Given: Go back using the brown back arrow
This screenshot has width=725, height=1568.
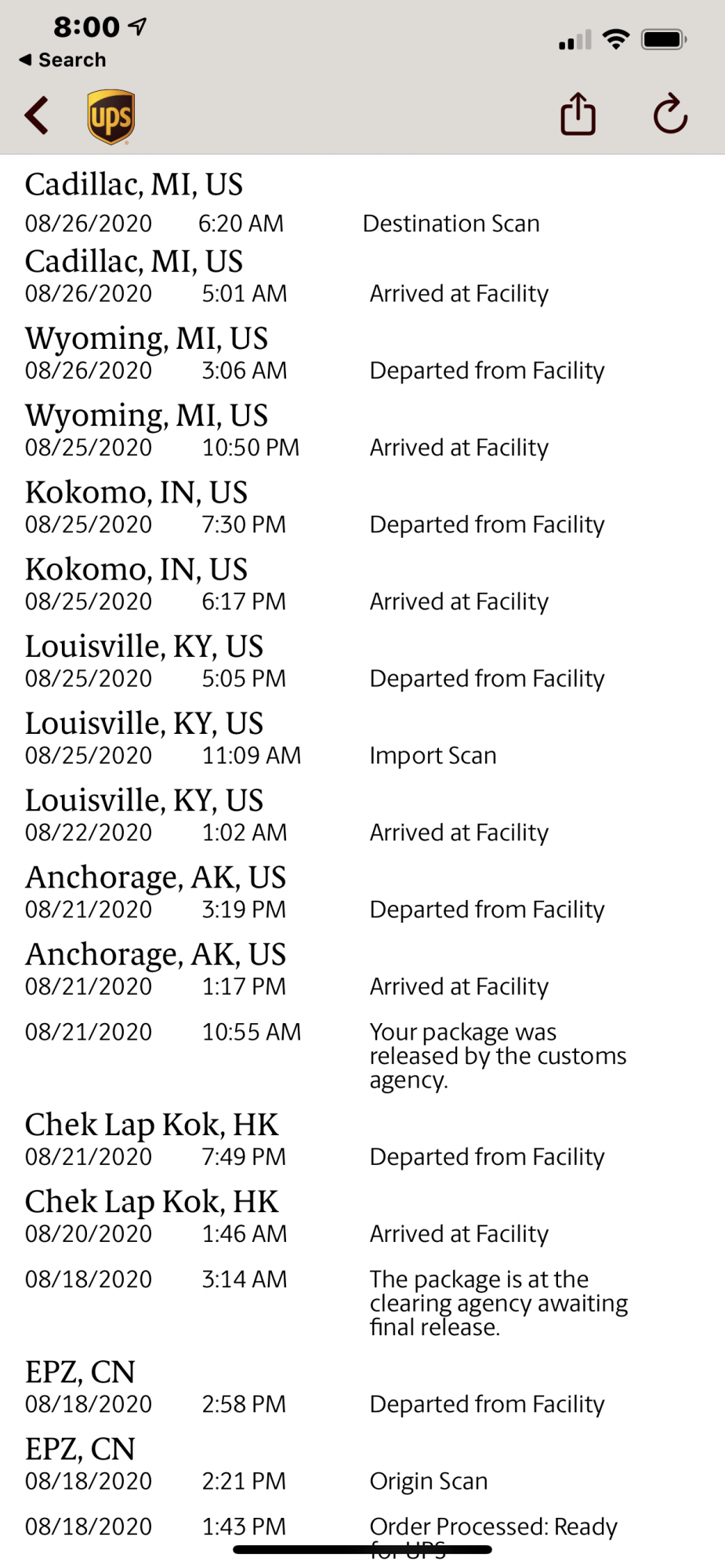Looking at the screenshot, I should point(37,116).
